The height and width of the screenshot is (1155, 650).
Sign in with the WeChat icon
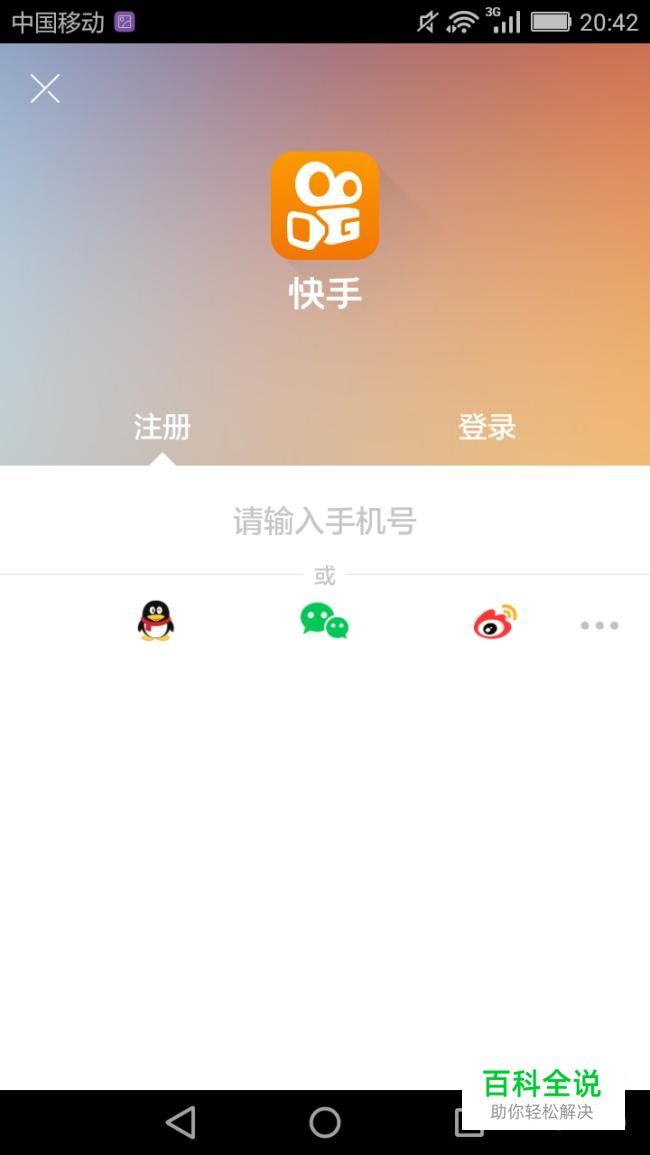[324, 621]
